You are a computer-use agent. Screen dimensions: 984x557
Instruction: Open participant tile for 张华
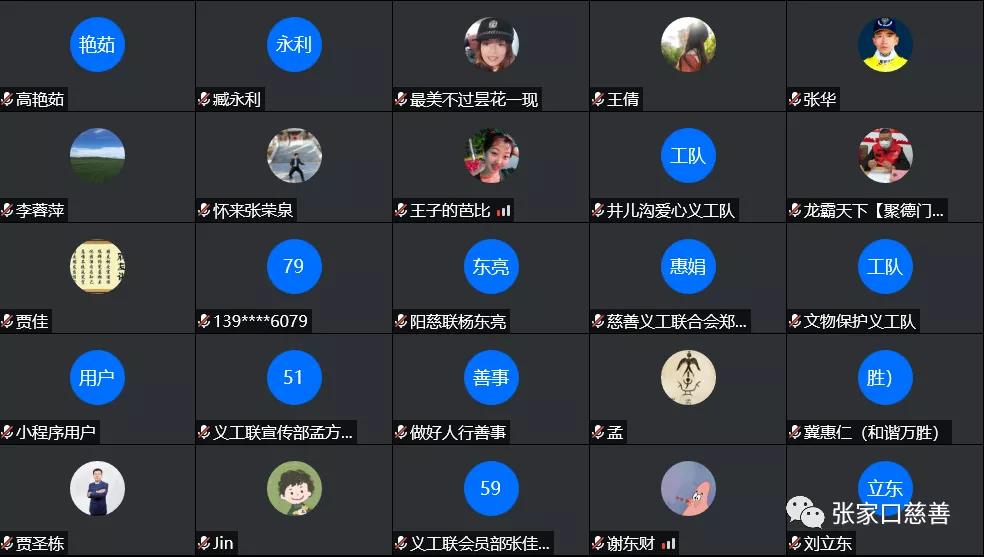click(x=885, y=55)
